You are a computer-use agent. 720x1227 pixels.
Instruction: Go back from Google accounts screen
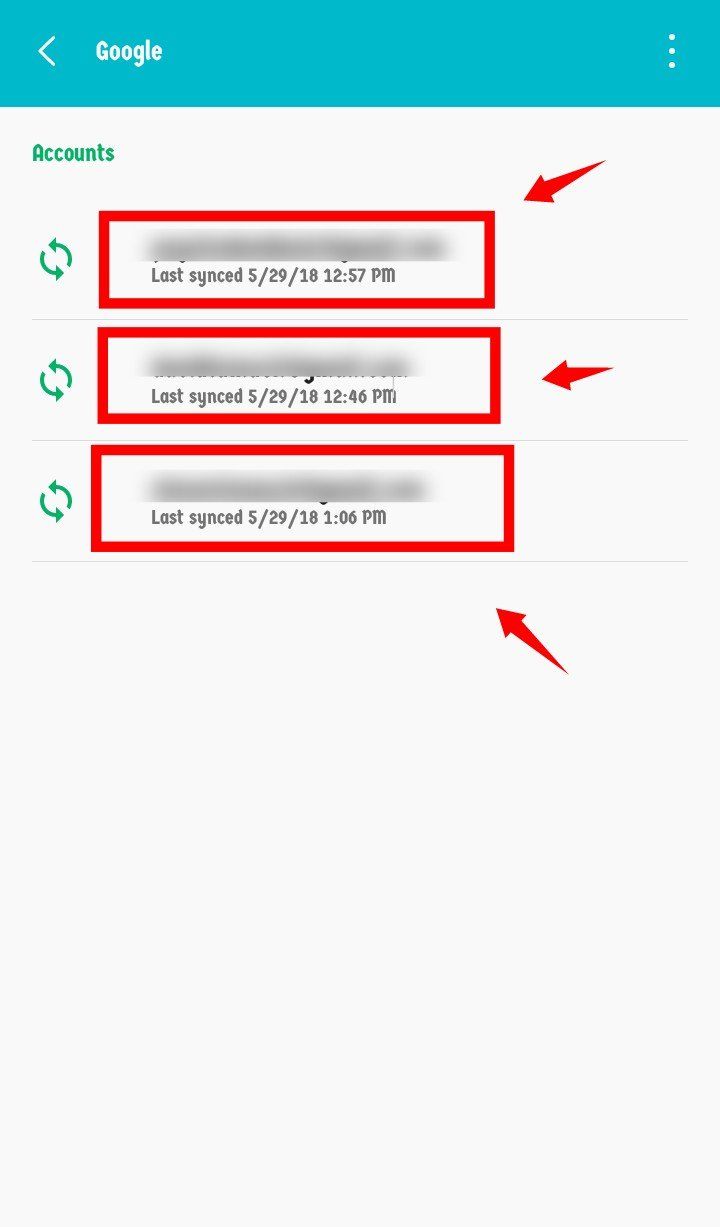click(47, 52)
